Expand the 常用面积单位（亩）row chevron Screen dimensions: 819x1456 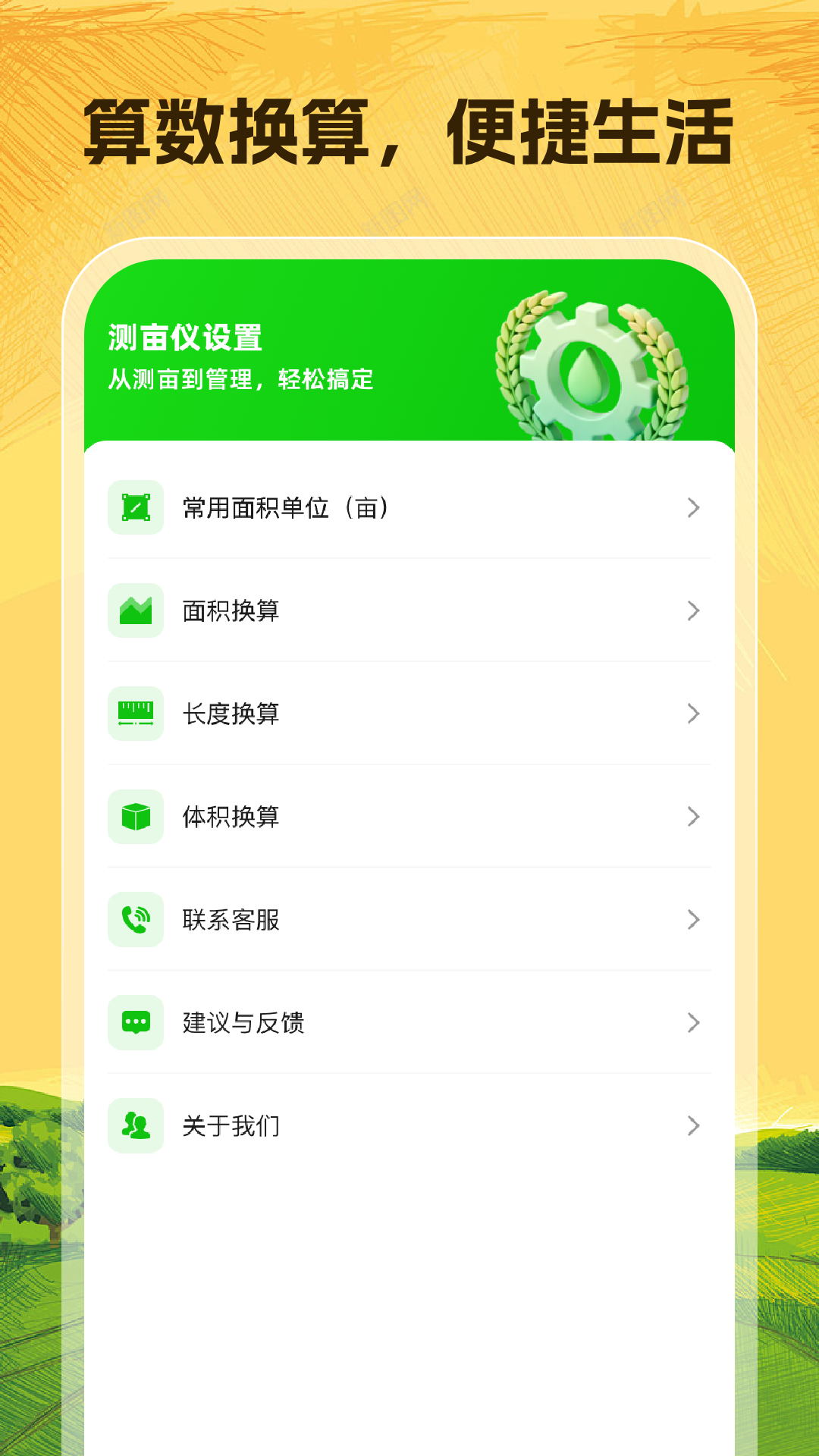[x=693, y=507]
